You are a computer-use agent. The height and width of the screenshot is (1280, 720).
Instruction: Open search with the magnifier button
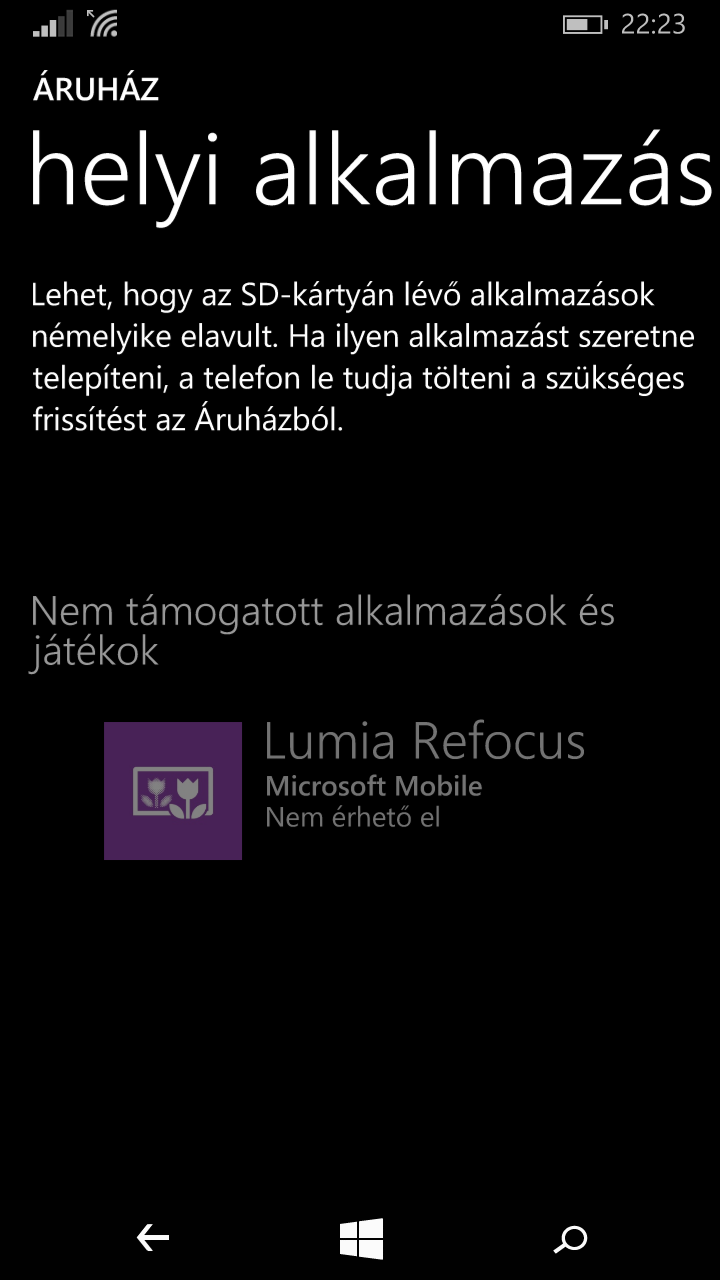pyautogui.click(x=570, y=1240)
